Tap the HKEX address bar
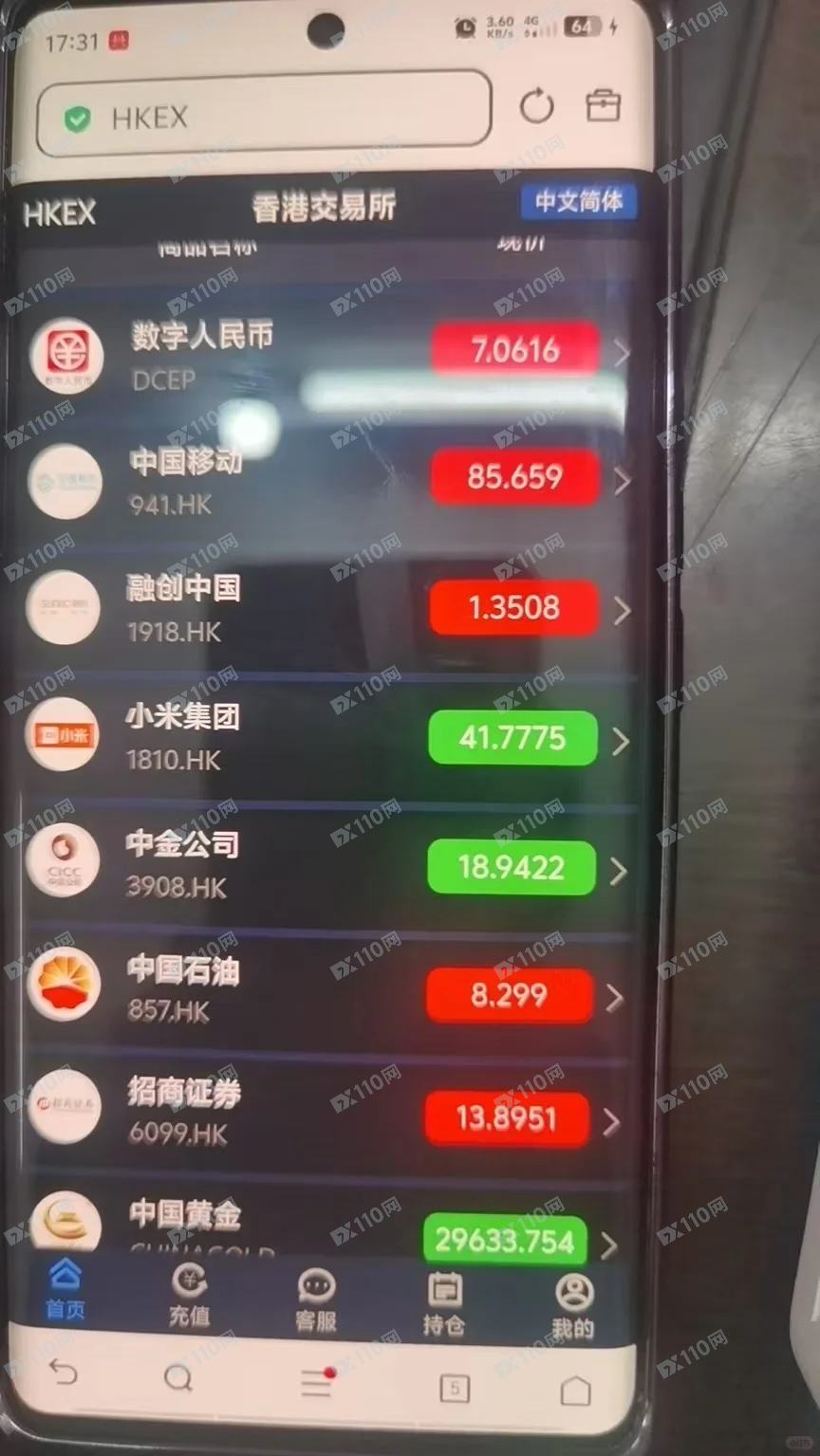This screenshot has width=820, height=1456. click(264, 118)
